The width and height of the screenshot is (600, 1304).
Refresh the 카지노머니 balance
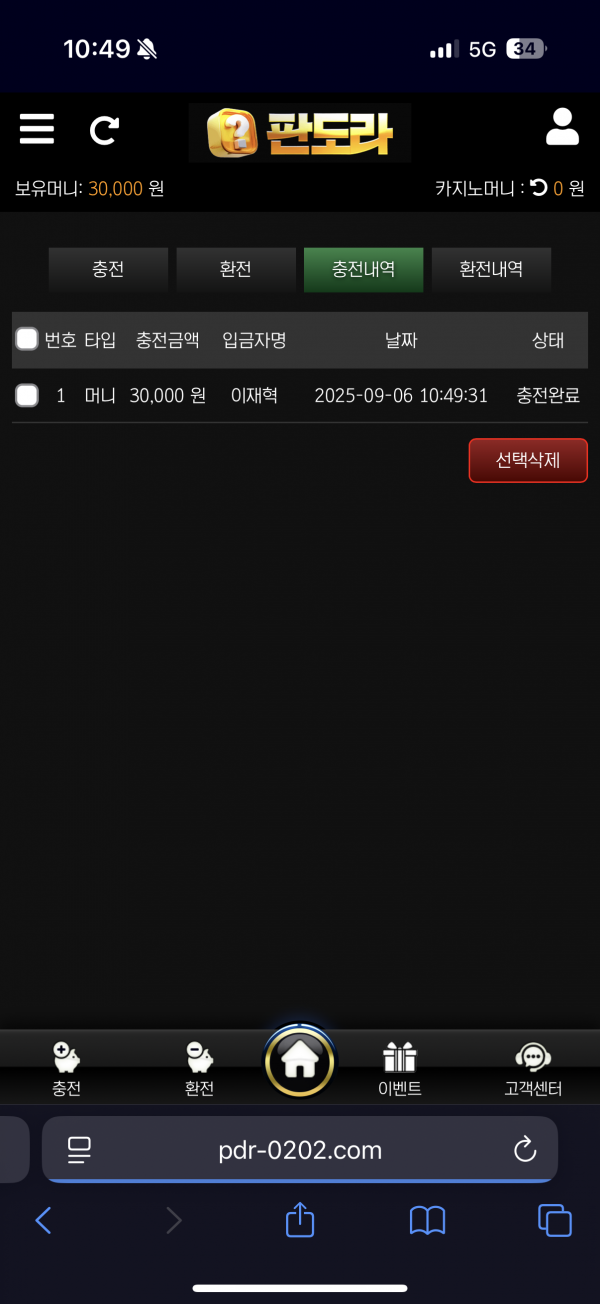(x=539, y=187)
